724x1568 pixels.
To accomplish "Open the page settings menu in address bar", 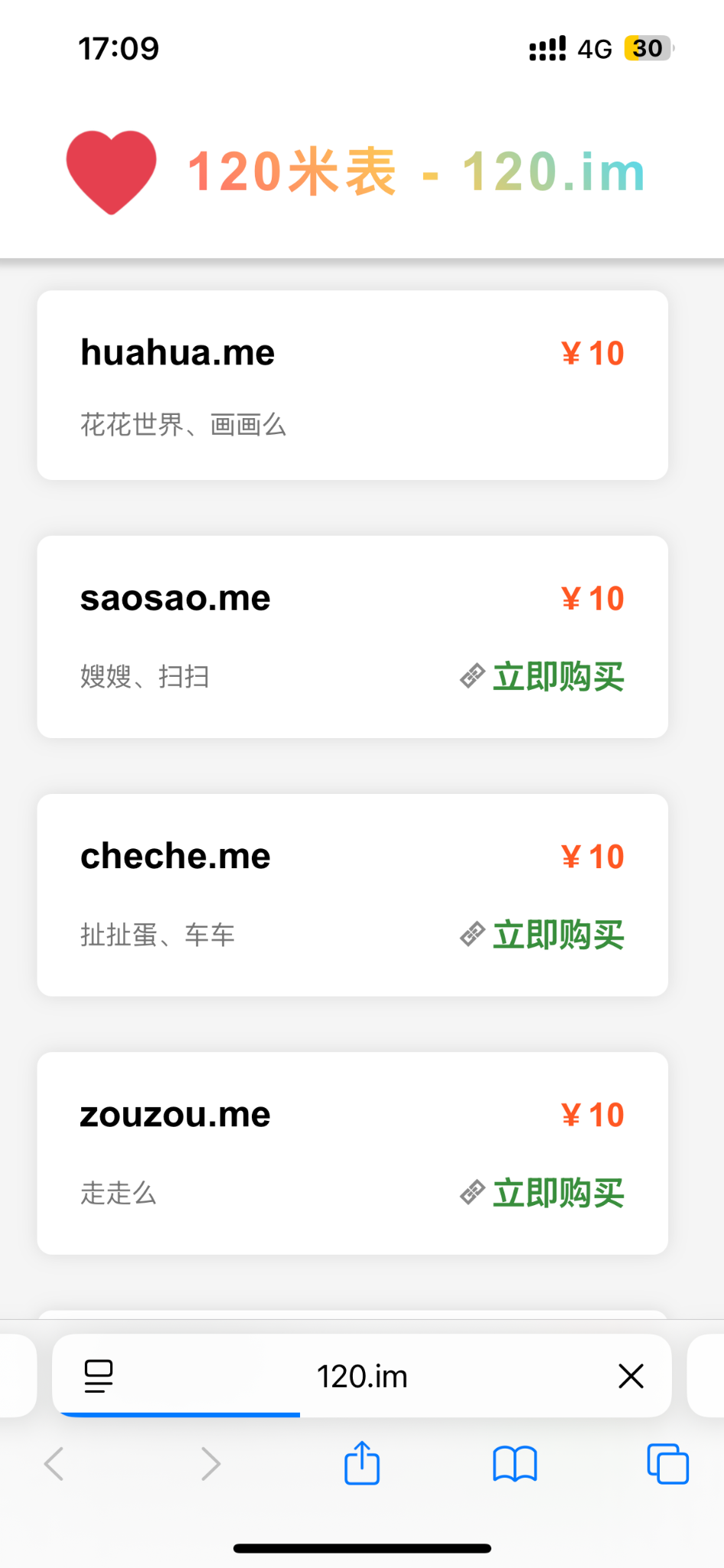I will [x=99, y=1376].
